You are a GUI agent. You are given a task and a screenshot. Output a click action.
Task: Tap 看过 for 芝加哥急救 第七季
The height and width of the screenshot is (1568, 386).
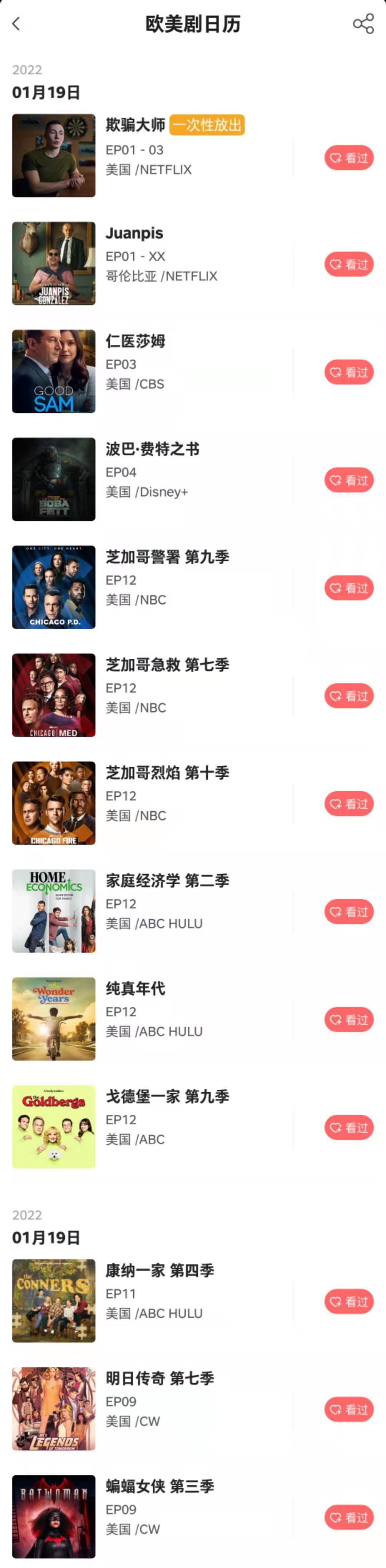click(x=349, y=696)
